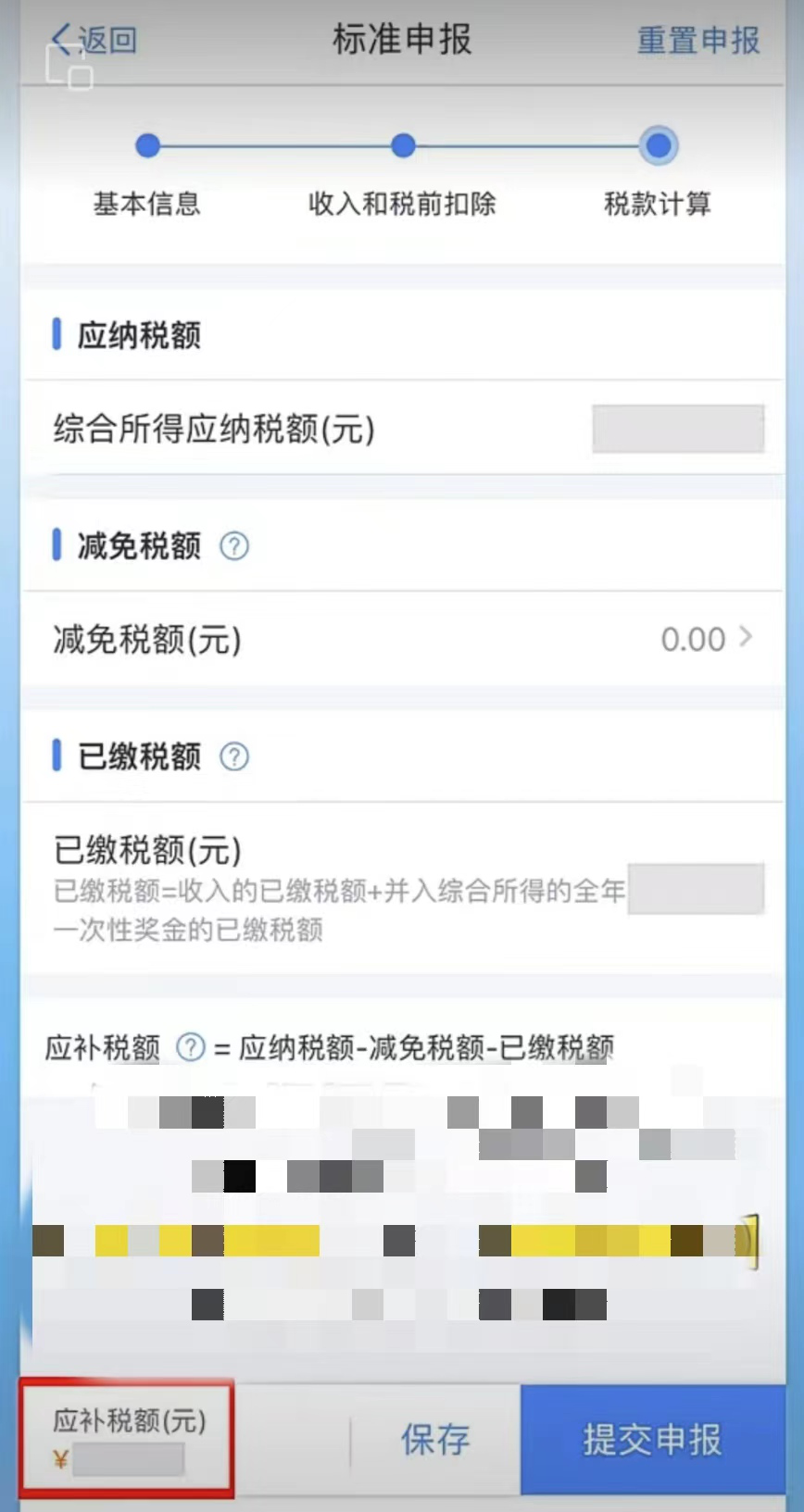
Task: Open help icon beside 已缴税额
Action: pyautogui.click(x=234, y=756)
